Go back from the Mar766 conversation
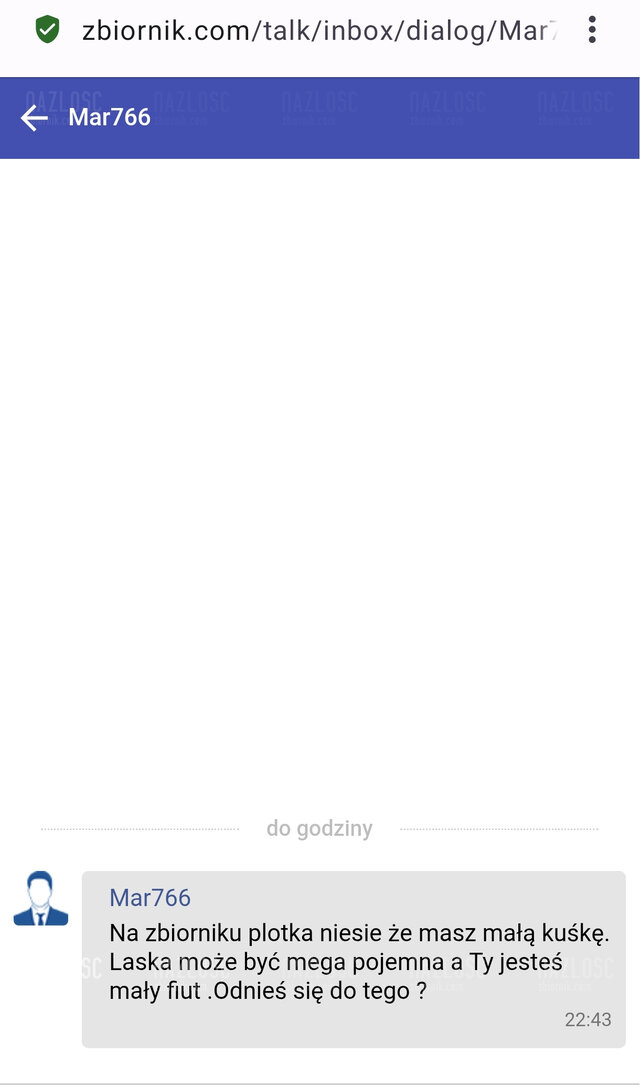Screen dimensions: 640x1087 (34, 118)
